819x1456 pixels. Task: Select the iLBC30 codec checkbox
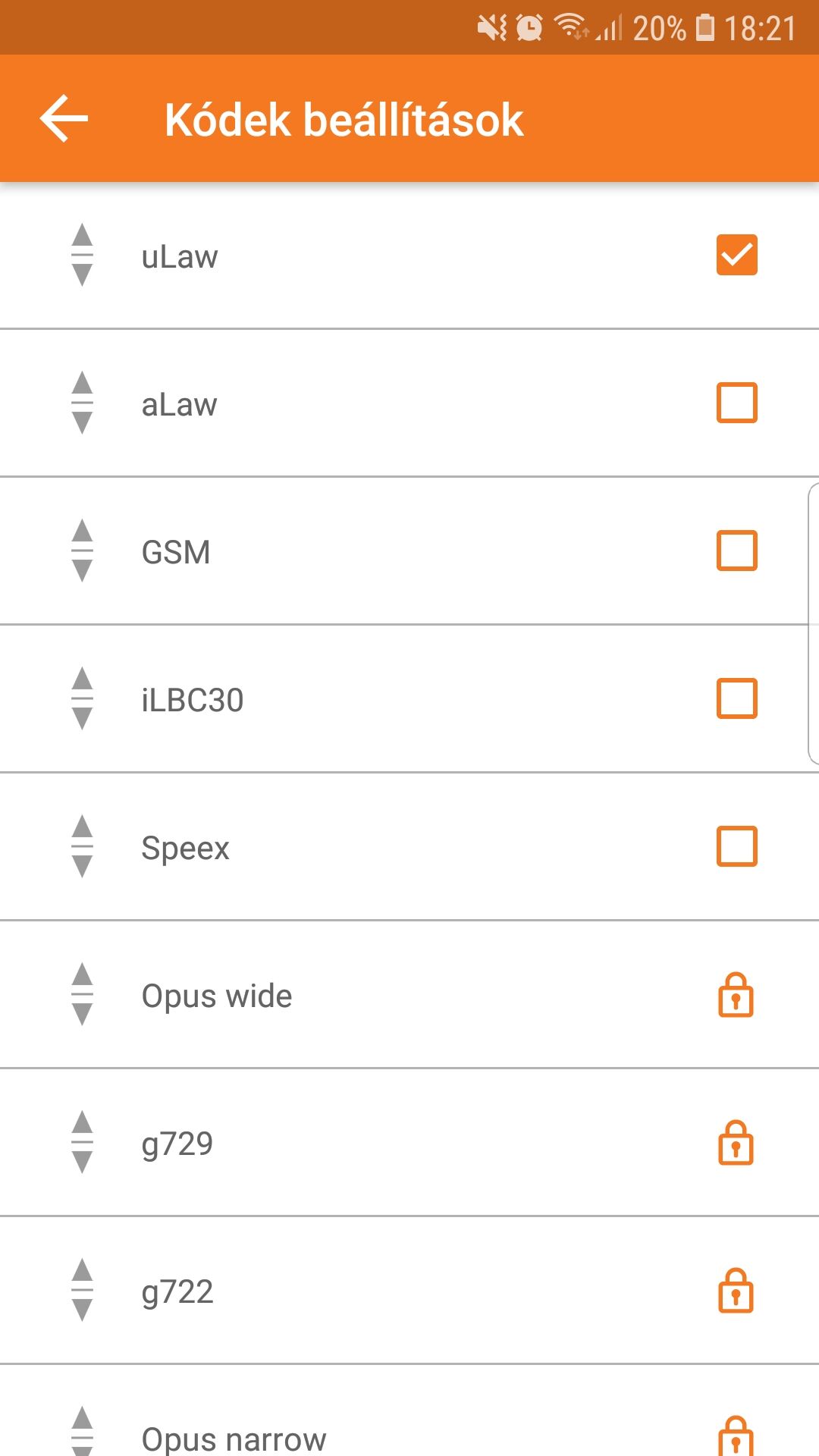[x=736, y=698]
